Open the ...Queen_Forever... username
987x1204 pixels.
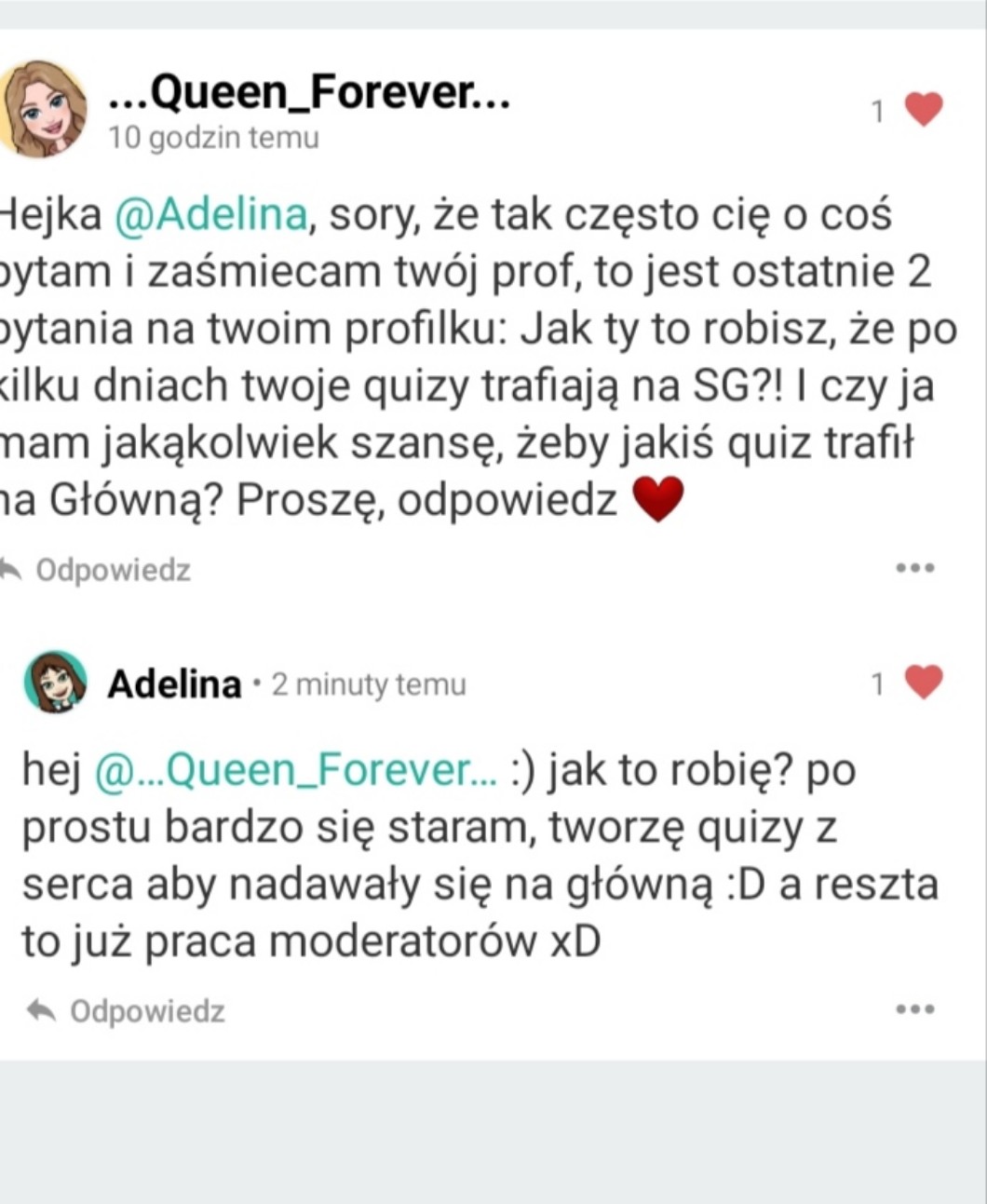[309, 92]
